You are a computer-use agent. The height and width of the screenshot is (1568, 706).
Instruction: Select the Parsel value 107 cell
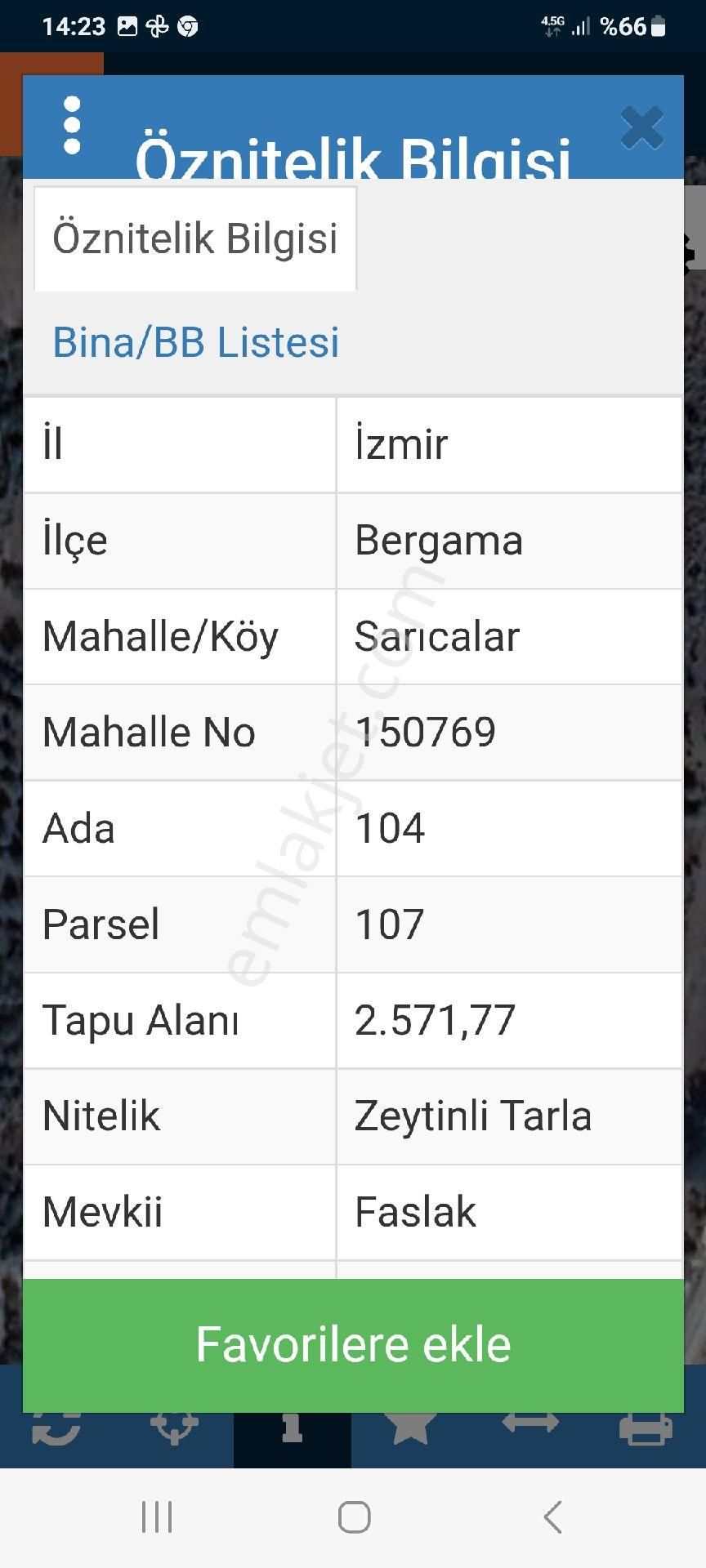508,924
